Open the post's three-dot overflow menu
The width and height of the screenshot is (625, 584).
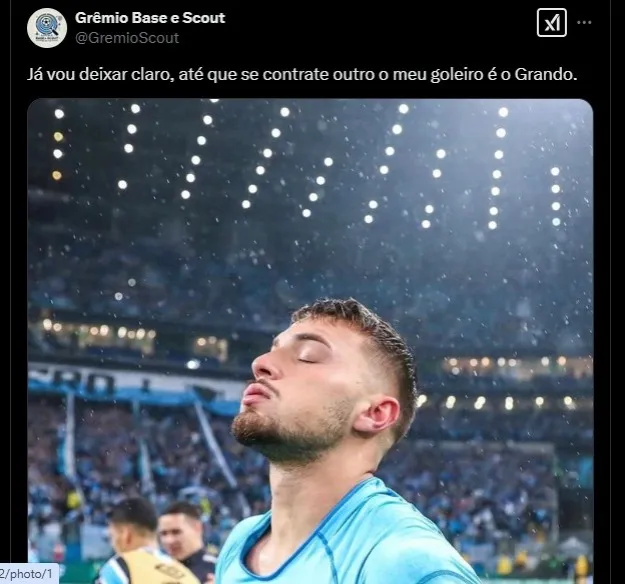(x=585, y=23)
